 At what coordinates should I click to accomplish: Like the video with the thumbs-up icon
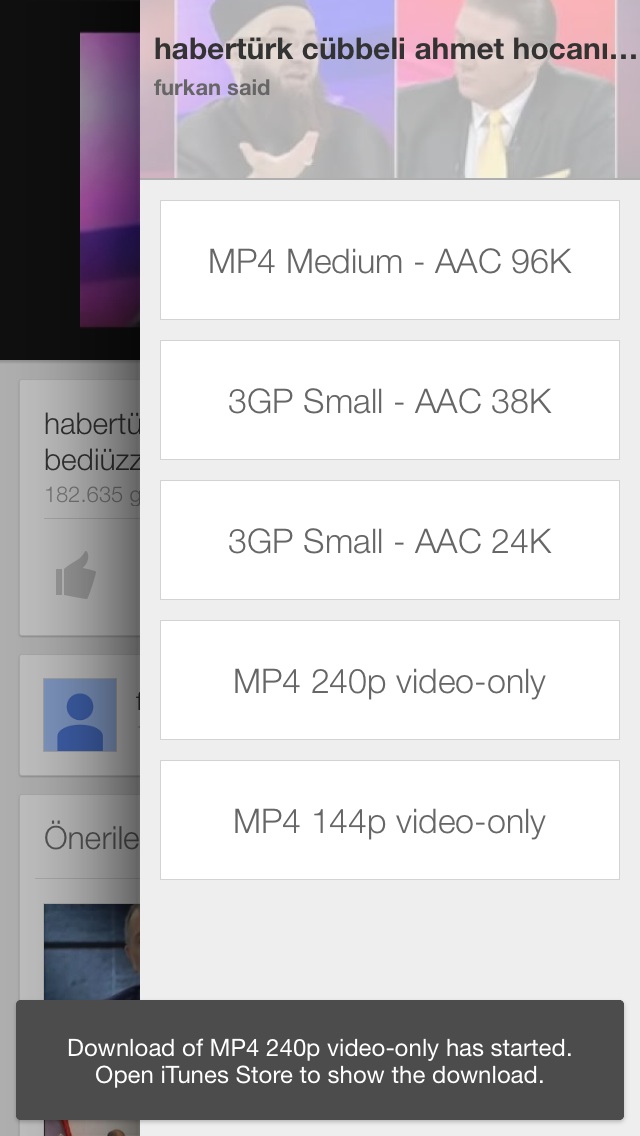(x=76, y=575)
